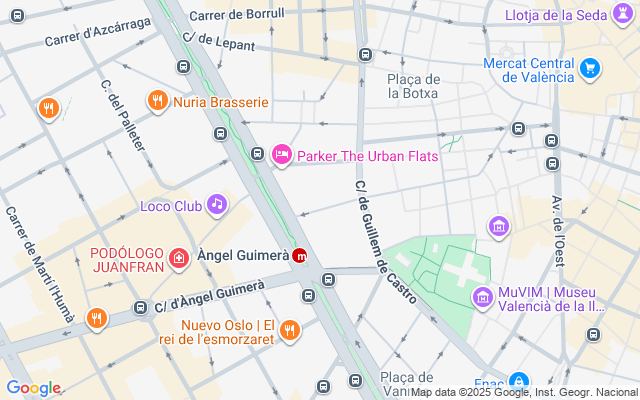This screenshot has width=640, height=400.
Task: Tap the Fnac shopping marker
Action: click(x=518, y=381)
